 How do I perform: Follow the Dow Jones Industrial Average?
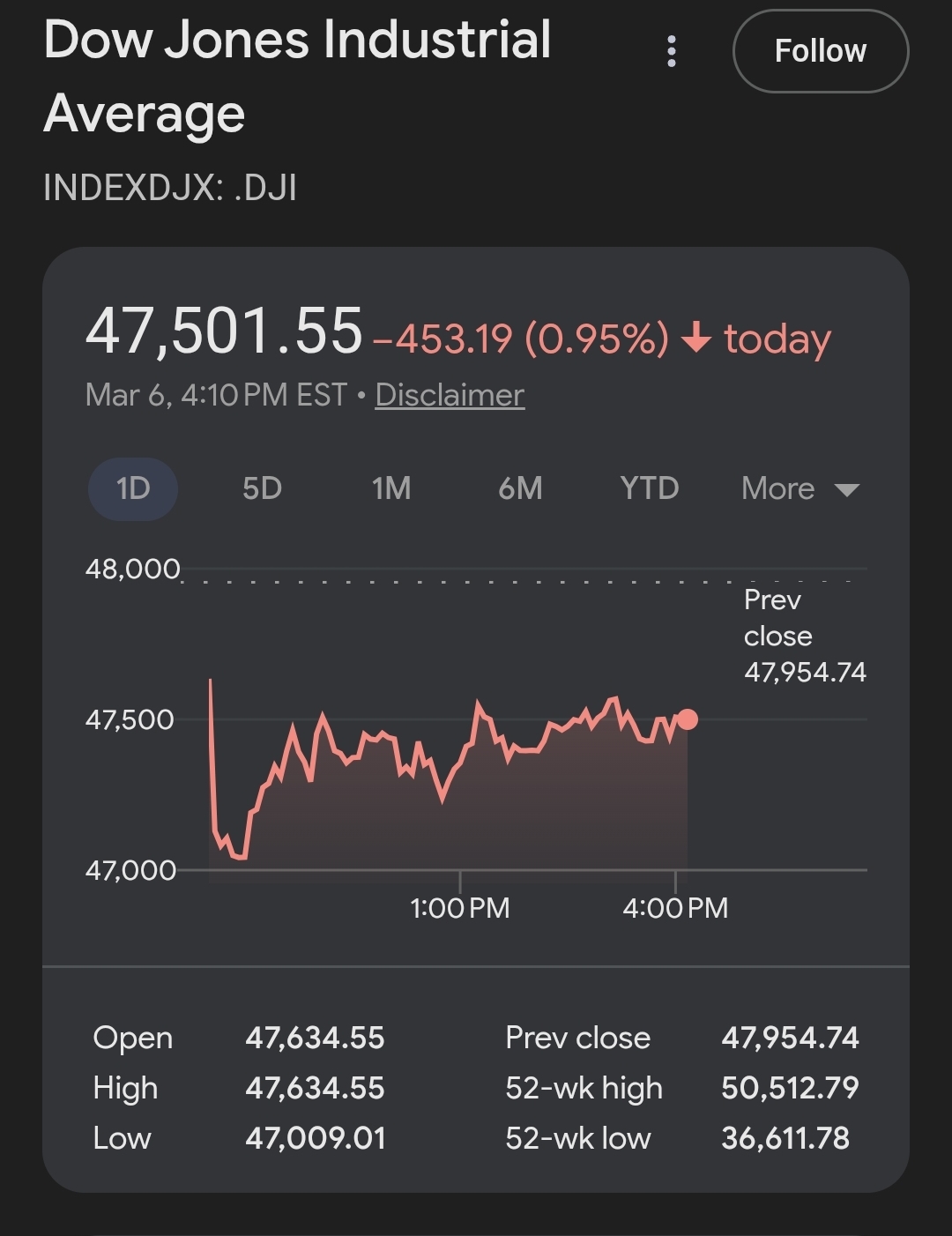(820, 51)
